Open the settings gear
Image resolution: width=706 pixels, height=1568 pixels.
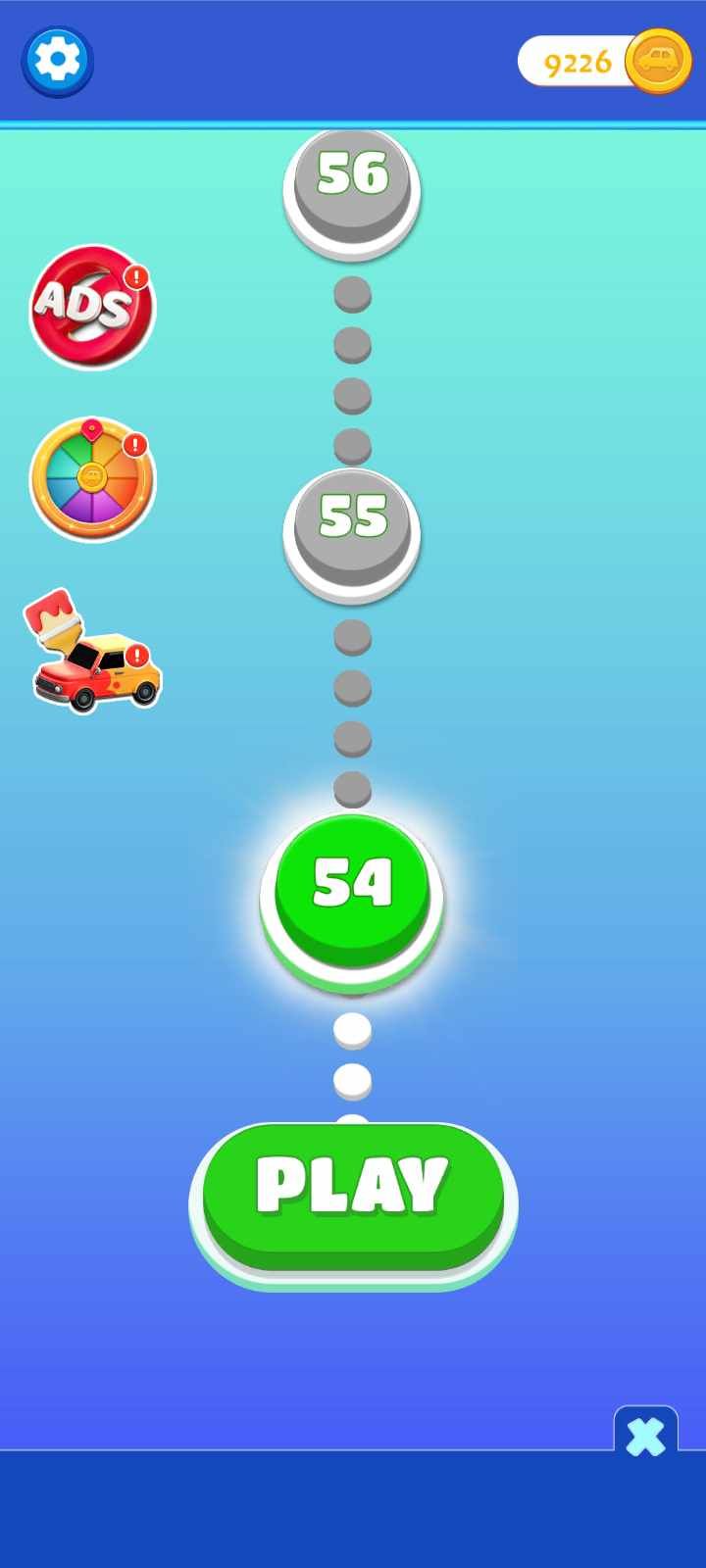coord(58,61)
